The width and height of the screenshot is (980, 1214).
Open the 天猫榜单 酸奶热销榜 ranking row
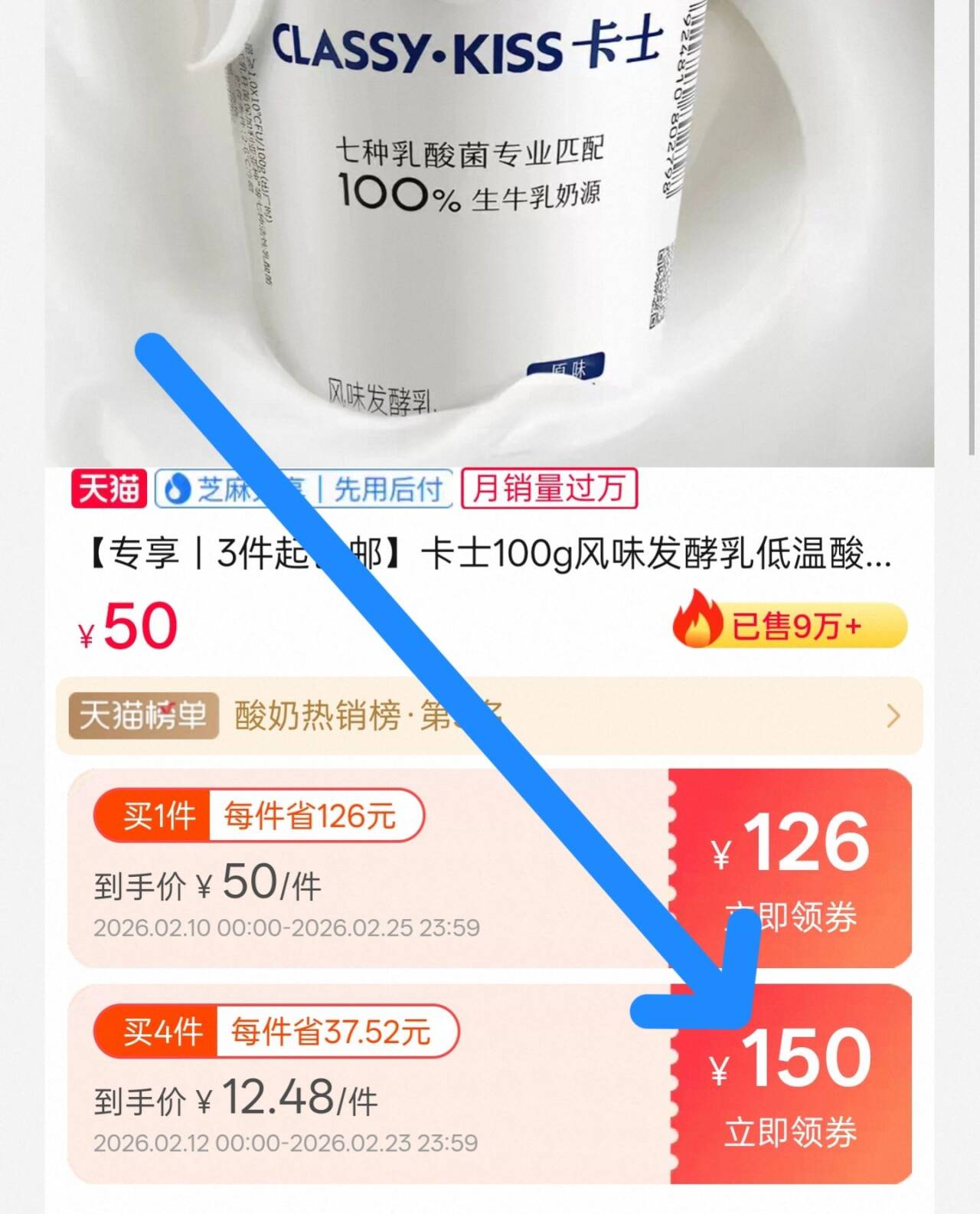tap(490, 716)
